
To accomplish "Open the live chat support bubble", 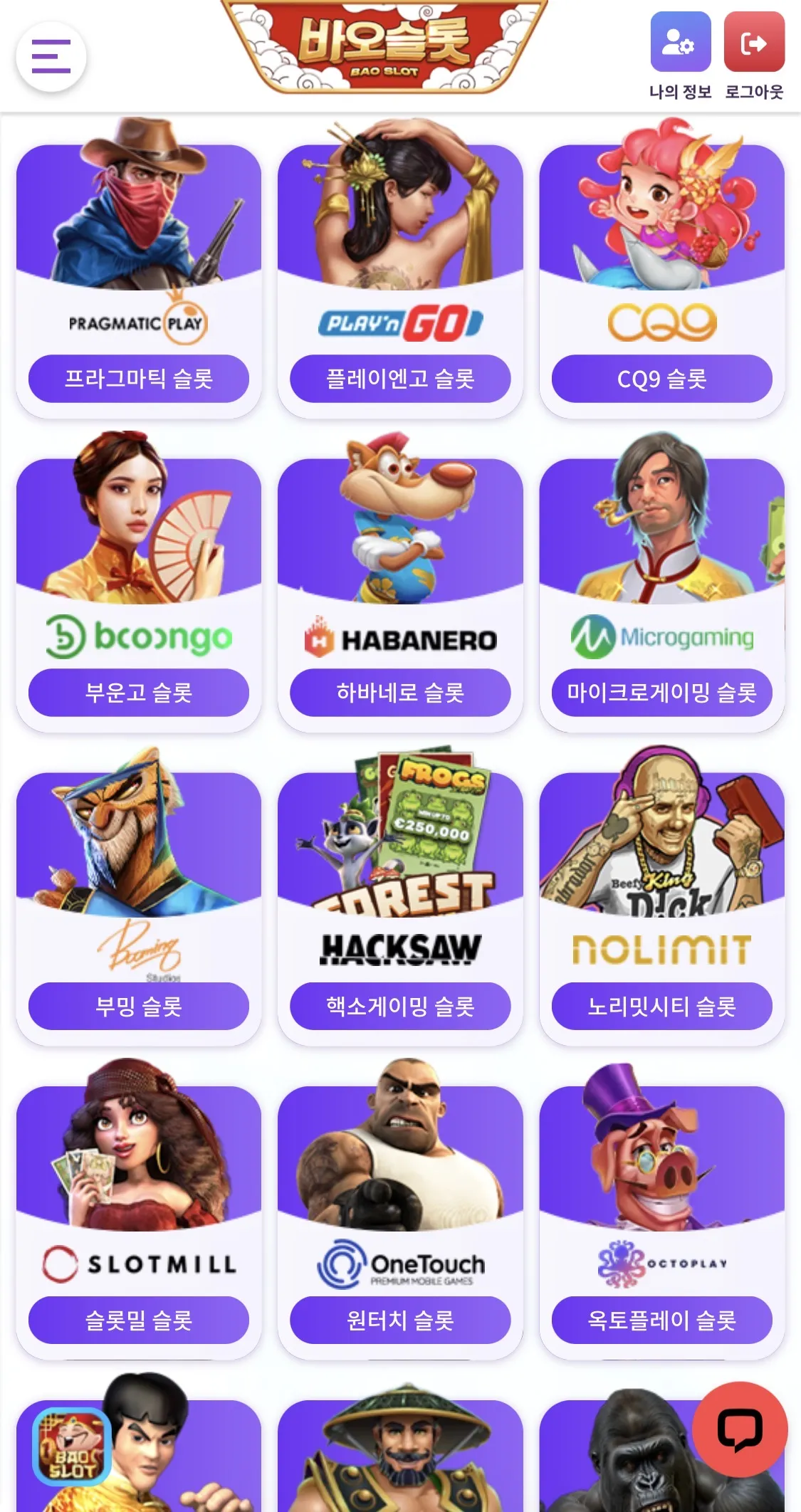I will [x=740, y=1429].
